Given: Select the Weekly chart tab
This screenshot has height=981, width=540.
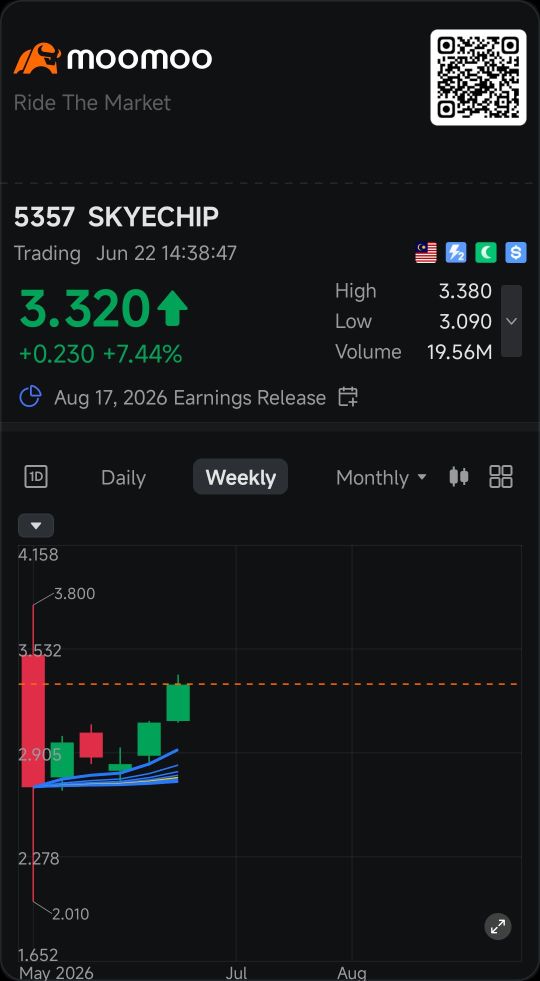Looking at the screenshot, I should (x=240, y=477).
